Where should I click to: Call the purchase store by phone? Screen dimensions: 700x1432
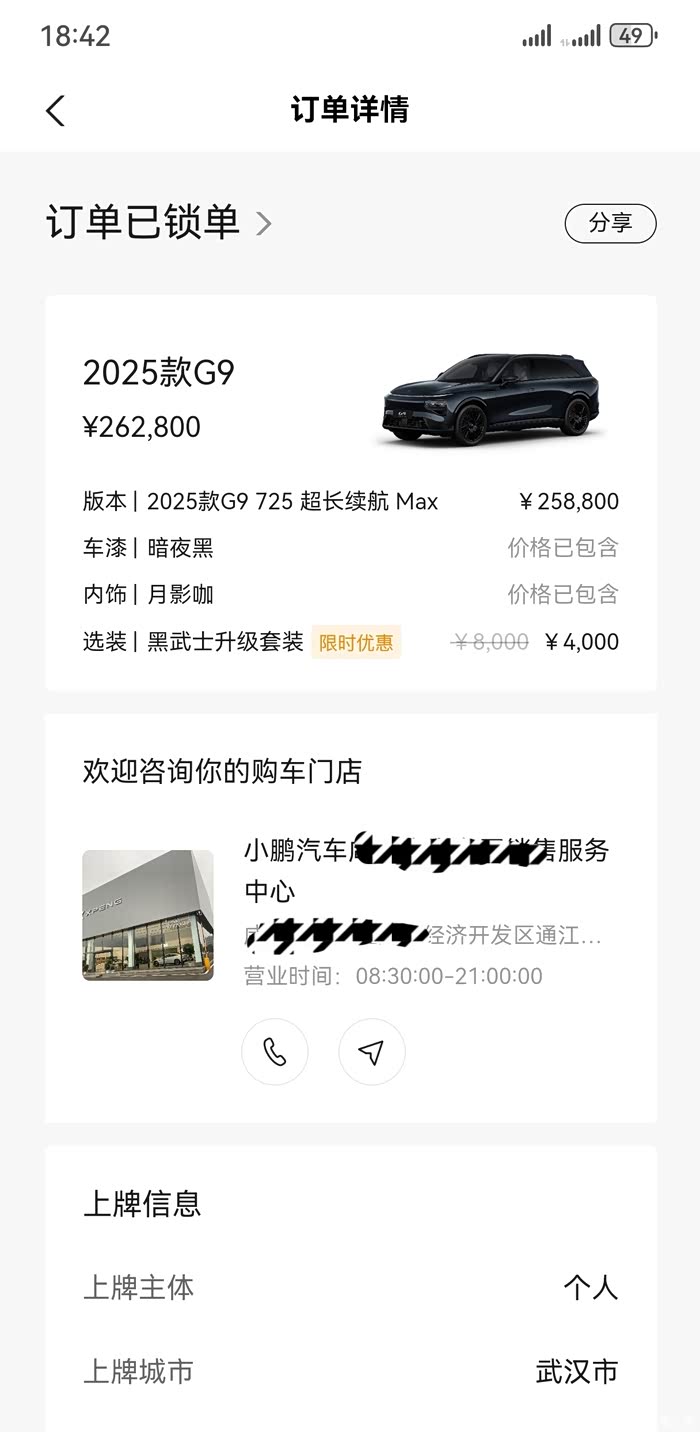pyautogui.click(x=275, y=1052)
